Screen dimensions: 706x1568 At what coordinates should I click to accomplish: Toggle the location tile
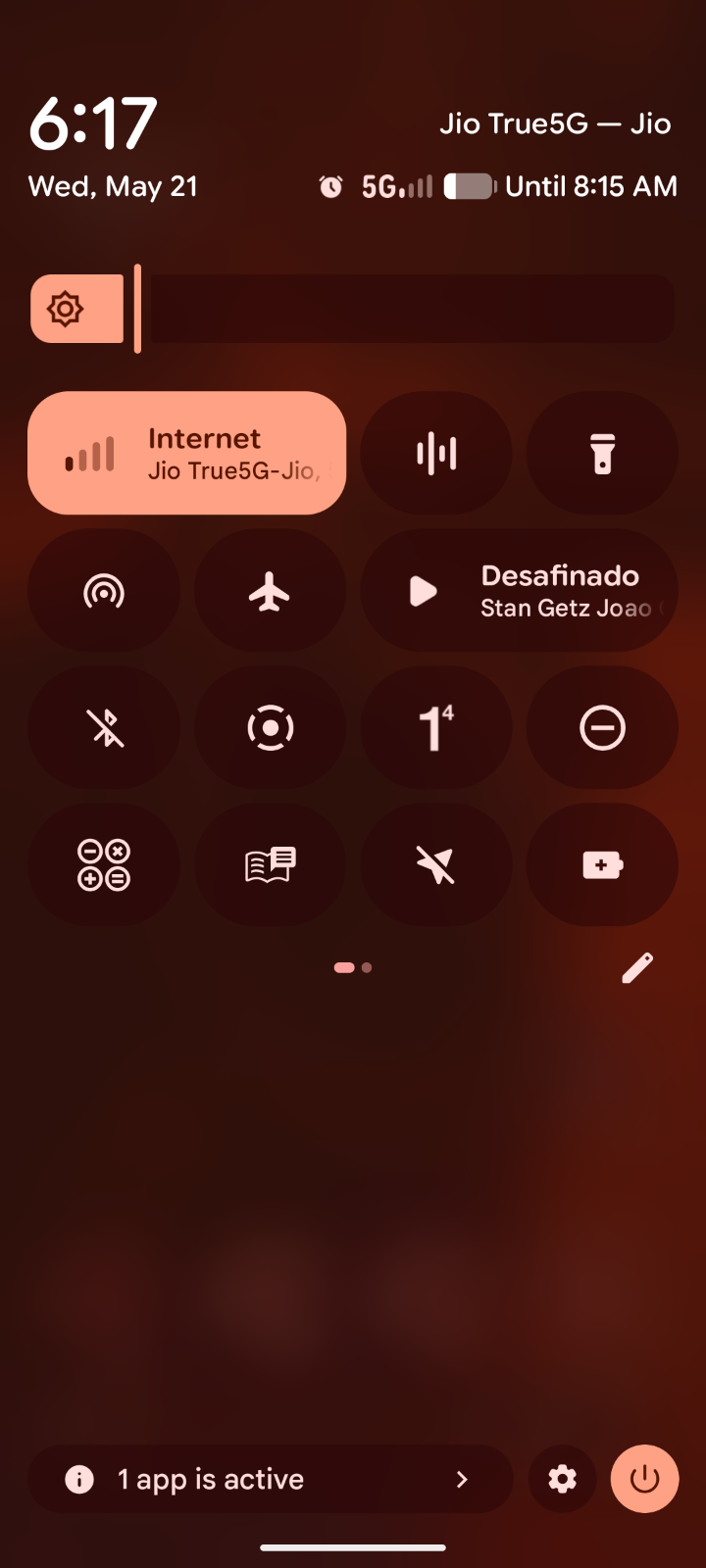(x=436, y=864)
